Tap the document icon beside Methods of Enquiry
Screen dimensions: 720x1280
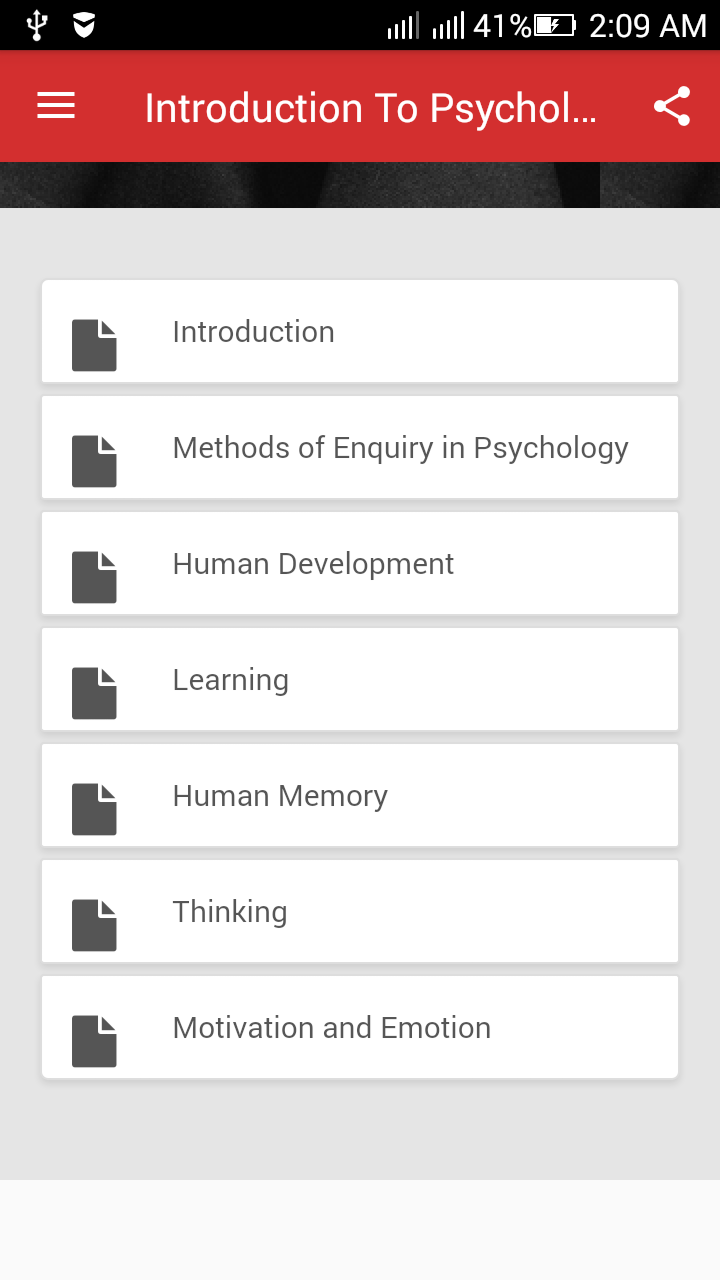pyautogui.click(x=93, y=461)
